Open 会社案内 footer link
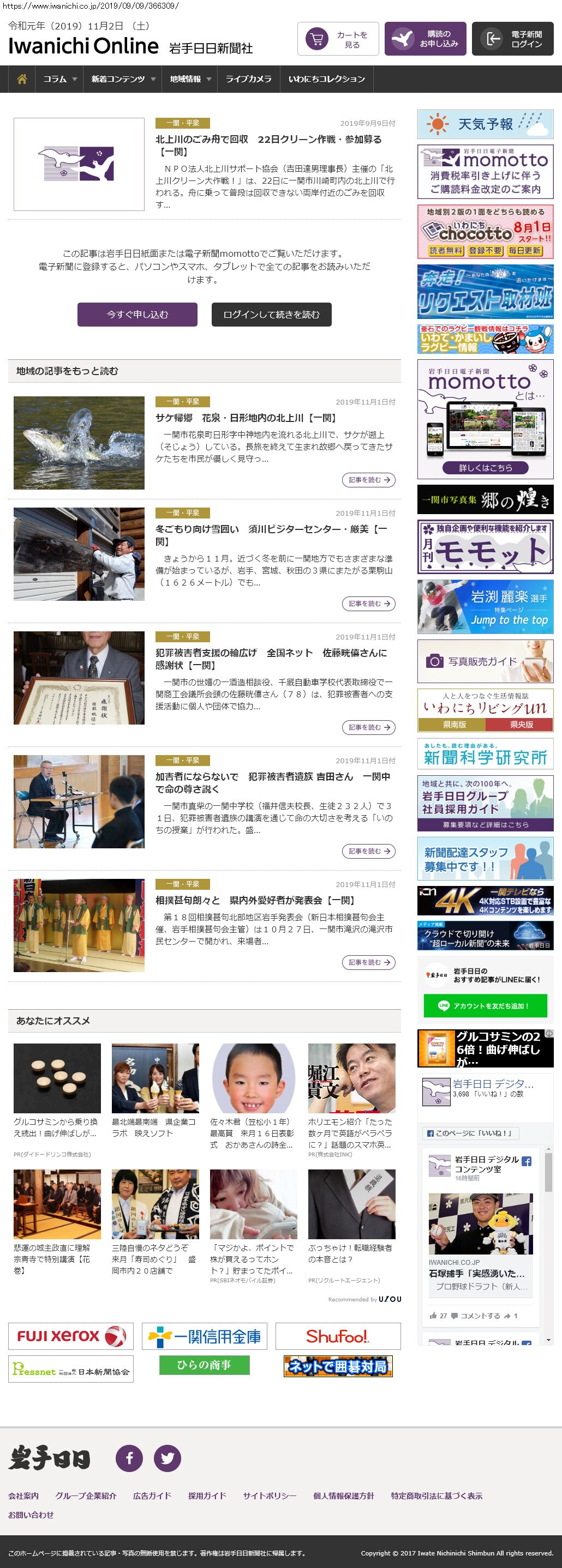Viewport: 562px width, 1568px height. [23, 1495]
